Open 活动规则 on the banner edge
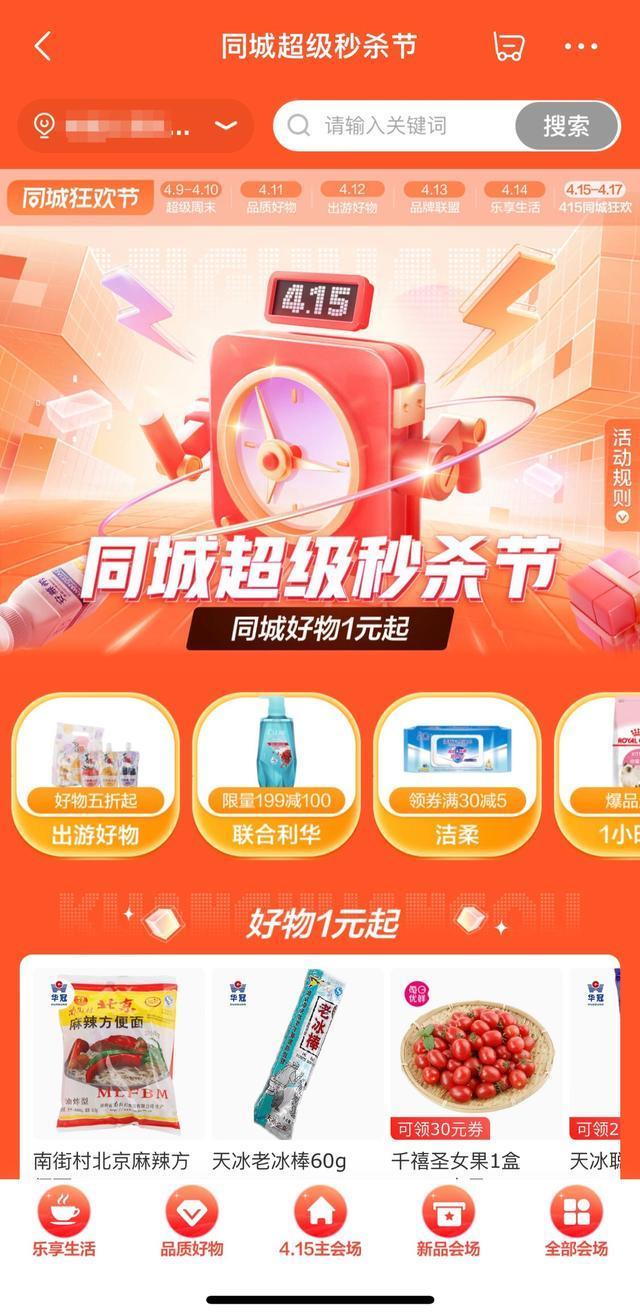Screen dimensions: 640x1316 [x=622, y=474]
